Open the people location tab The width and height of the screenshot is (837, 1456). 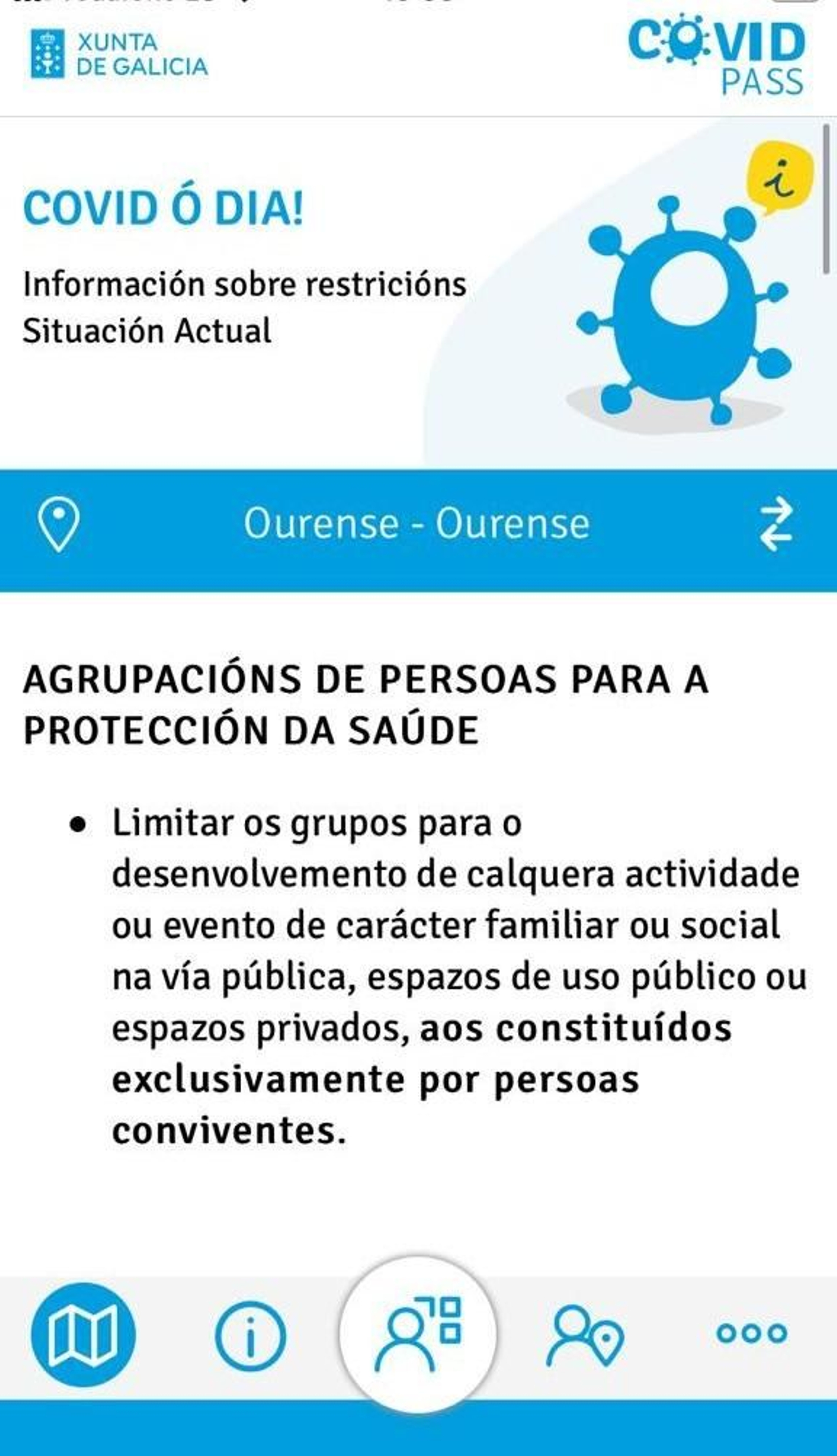point(585,1335)
